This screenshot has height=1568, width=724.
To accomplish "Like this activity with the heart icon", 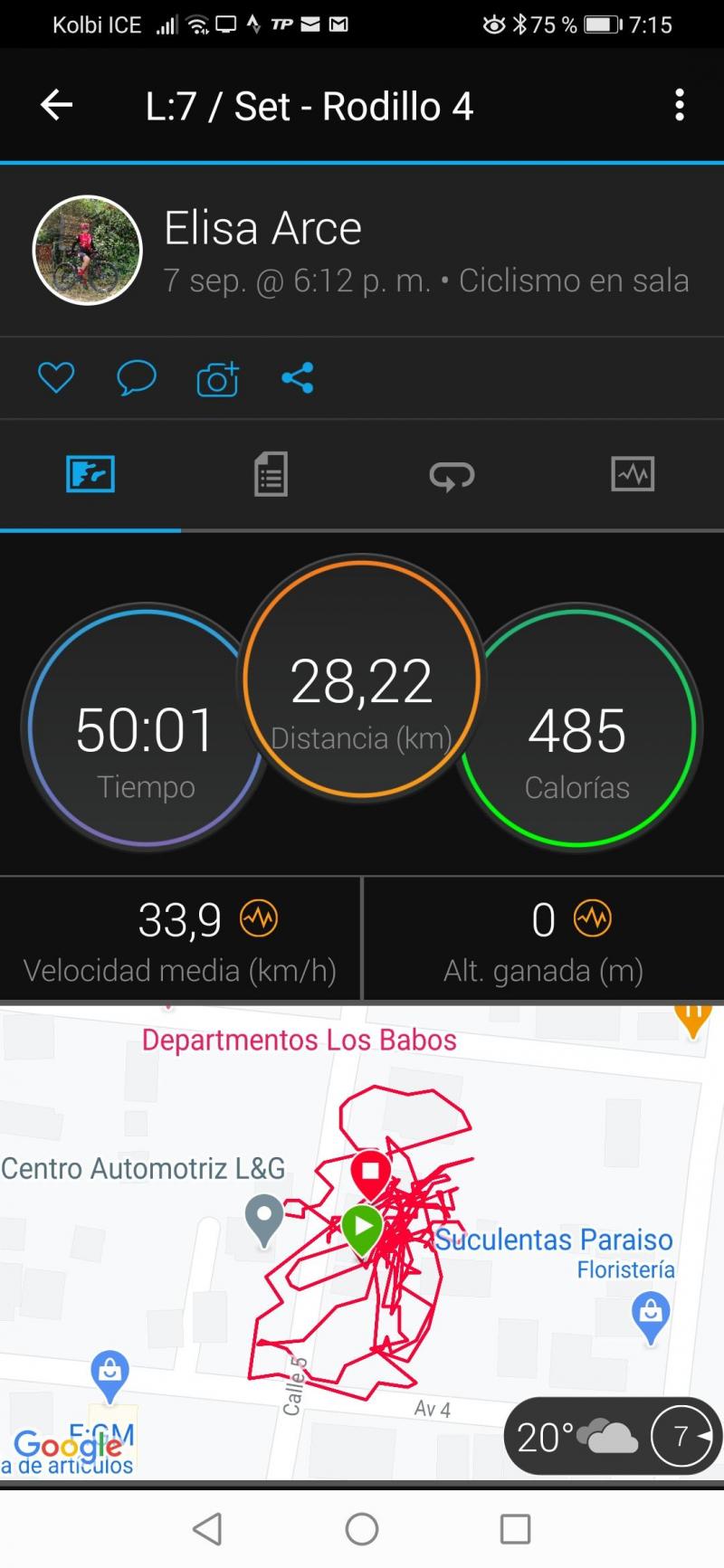I will (x=56, y=377).
